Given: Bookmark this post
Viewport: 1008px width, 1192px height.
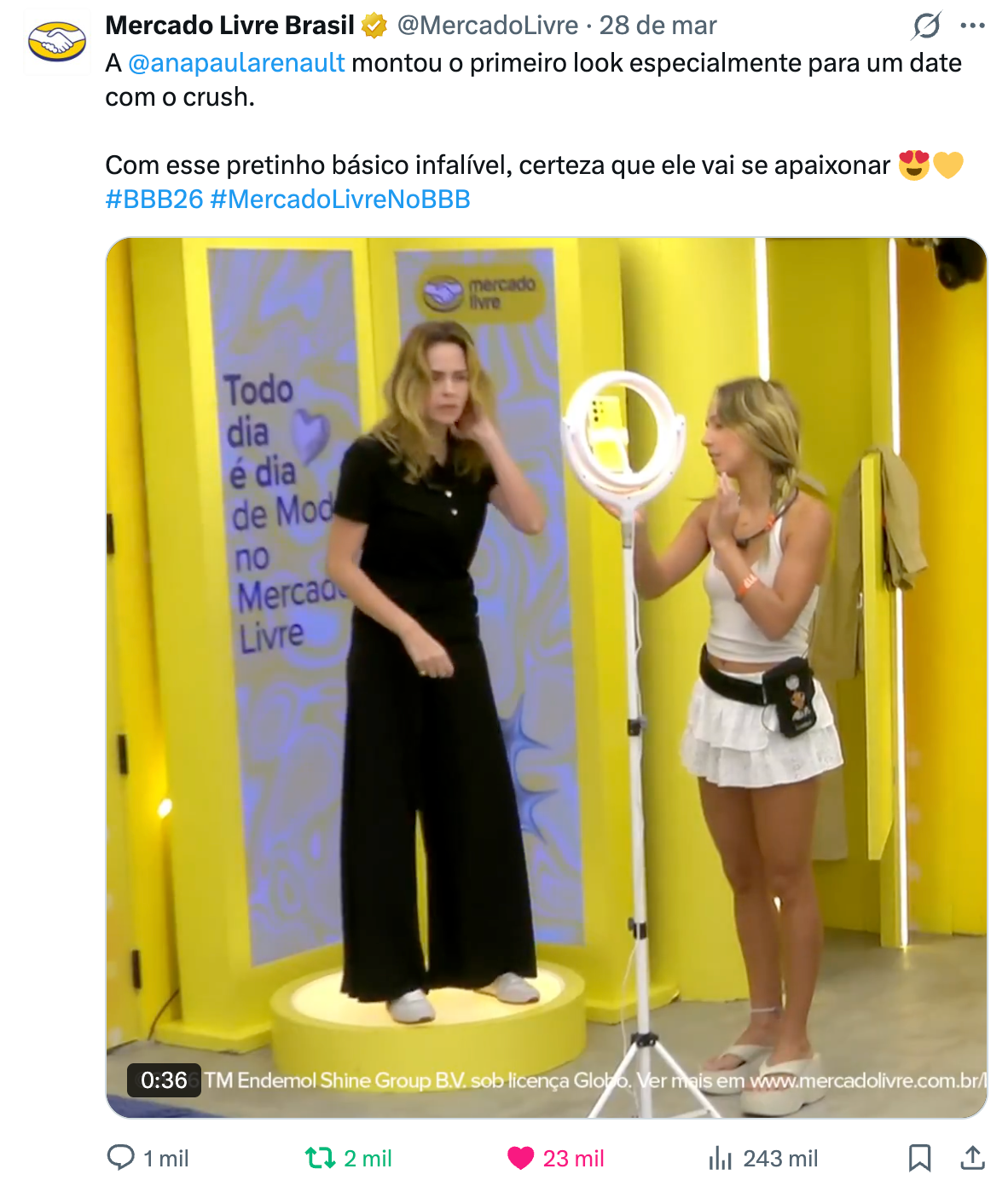Looking at the screenshot, I should (x=919, y=1158).
